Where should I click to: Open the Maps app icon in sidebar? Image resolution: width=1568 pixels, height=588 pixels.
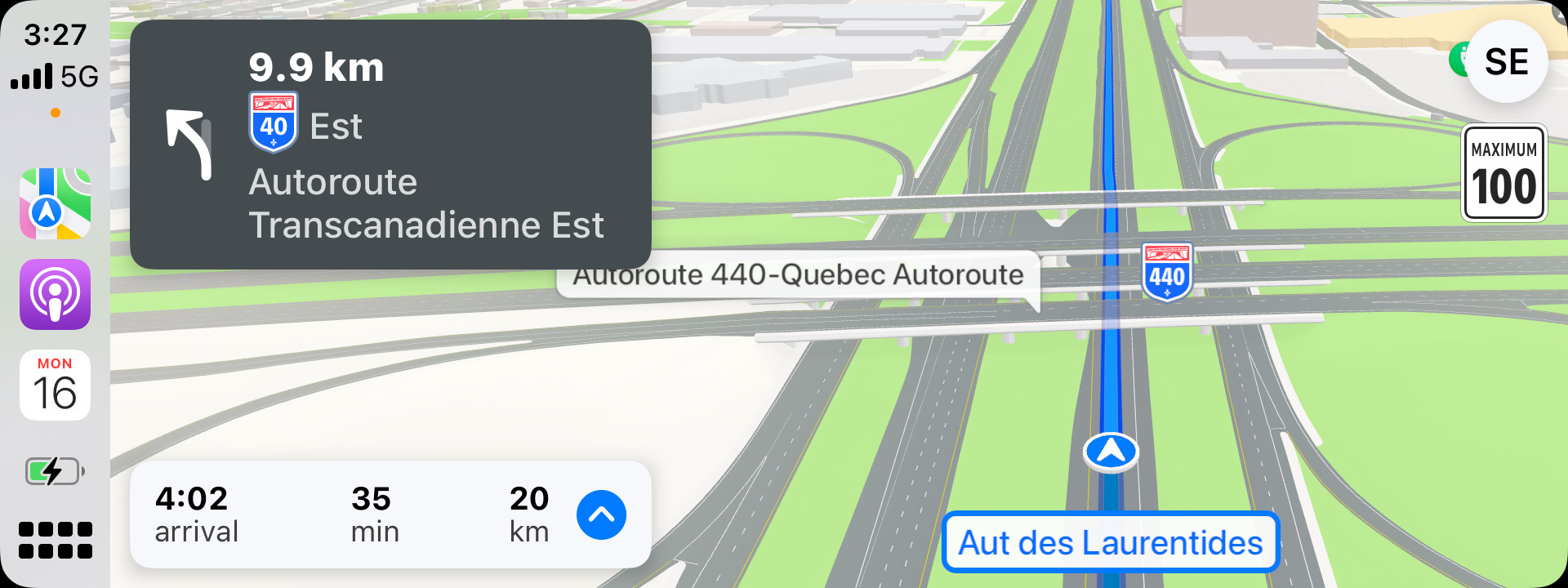point(55,203)
